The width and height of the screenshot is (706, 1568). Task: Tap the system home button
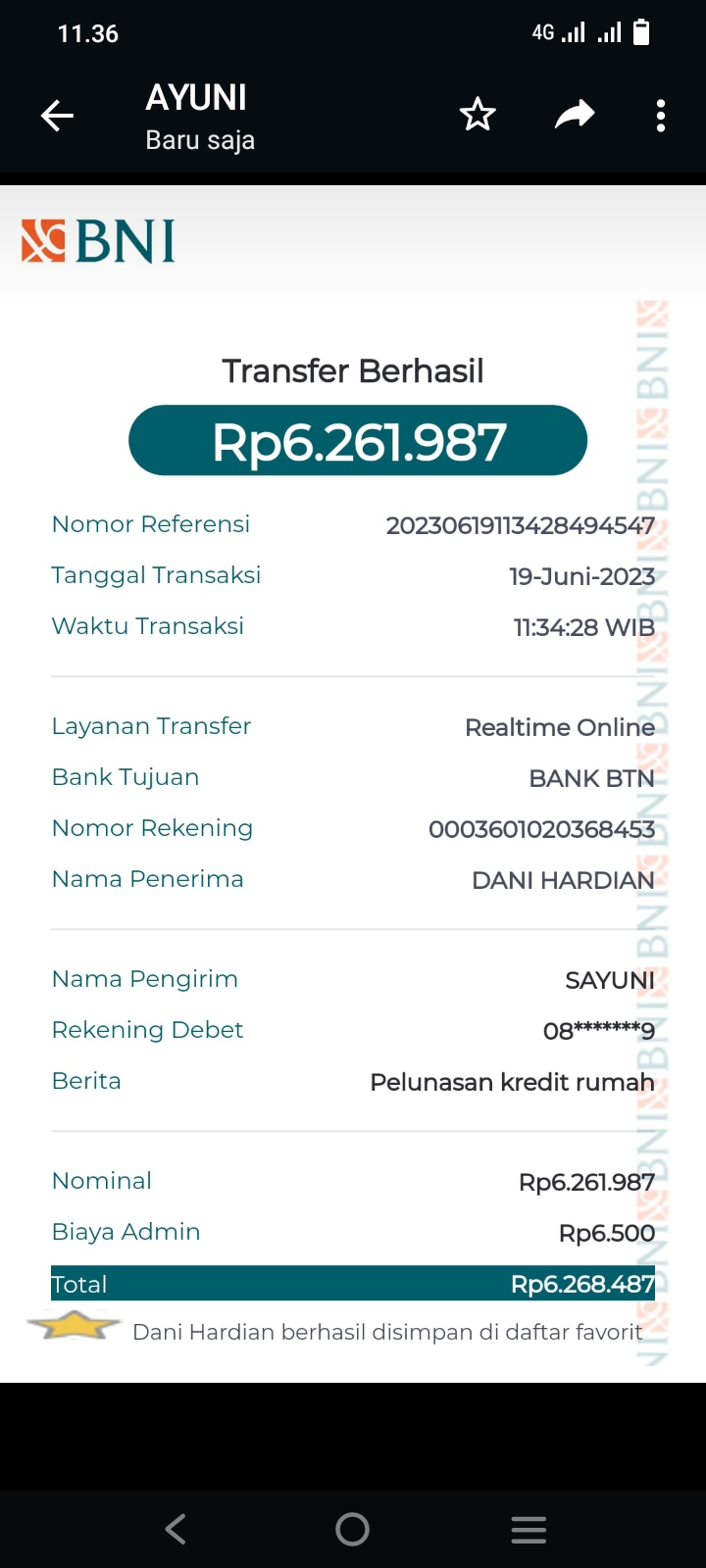(x=352, y=1529)
